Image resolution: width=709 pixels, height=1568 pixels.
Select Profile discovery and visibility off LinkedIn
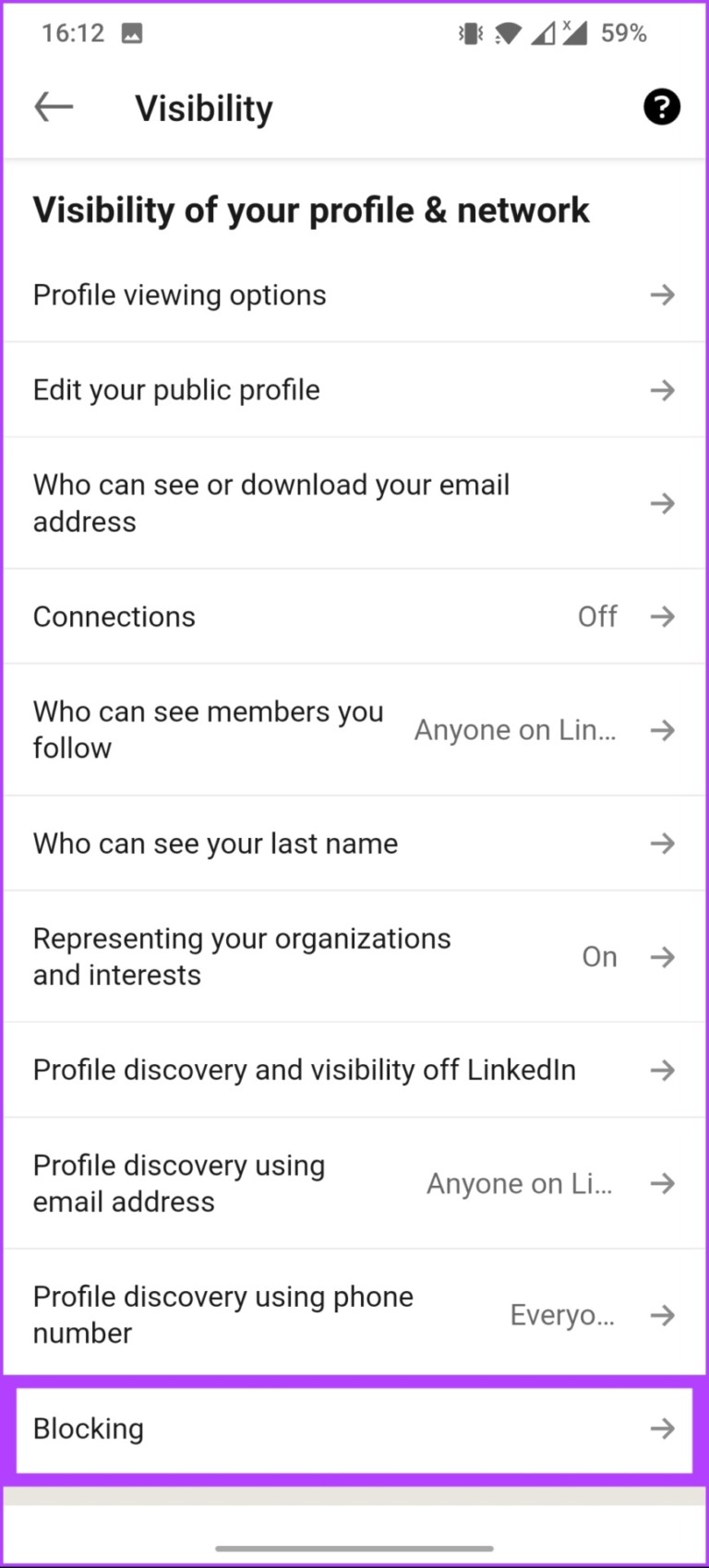pyautogui.click(x=354, y=1070)
